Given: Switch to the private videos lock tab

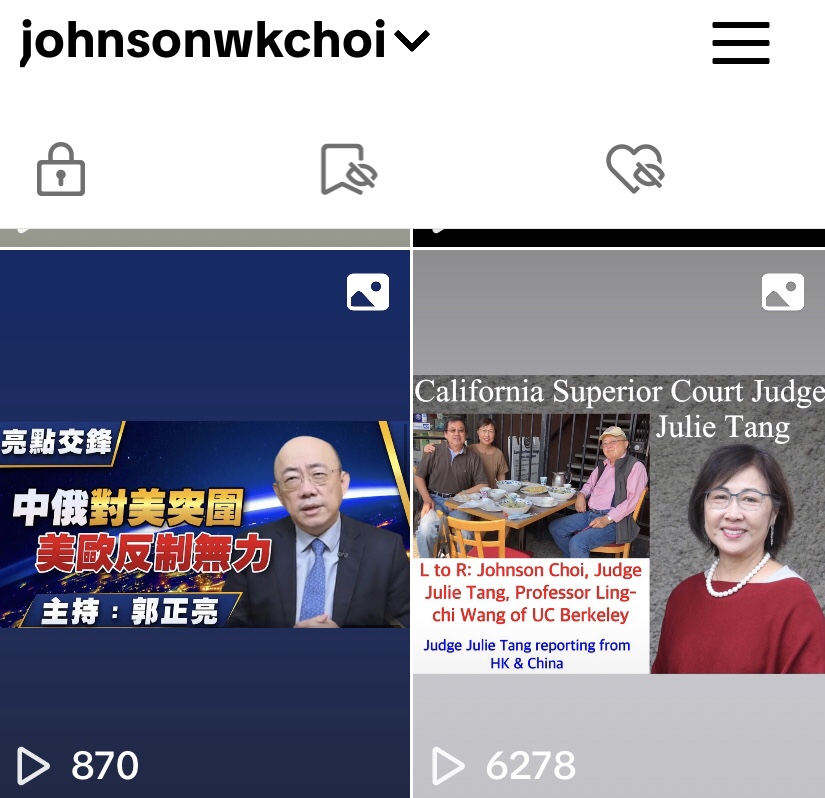Looking at the screenshot, I should (61, 169).
